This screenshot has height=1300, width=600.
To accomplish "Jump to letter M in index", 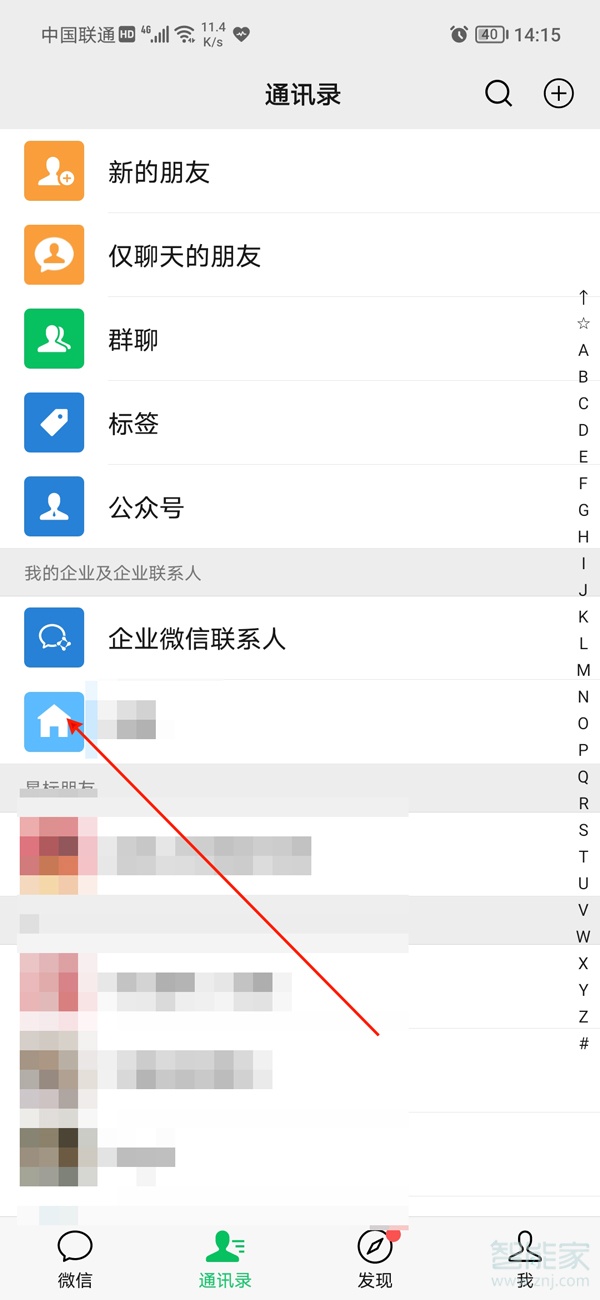I will click(x=584, y=670).
